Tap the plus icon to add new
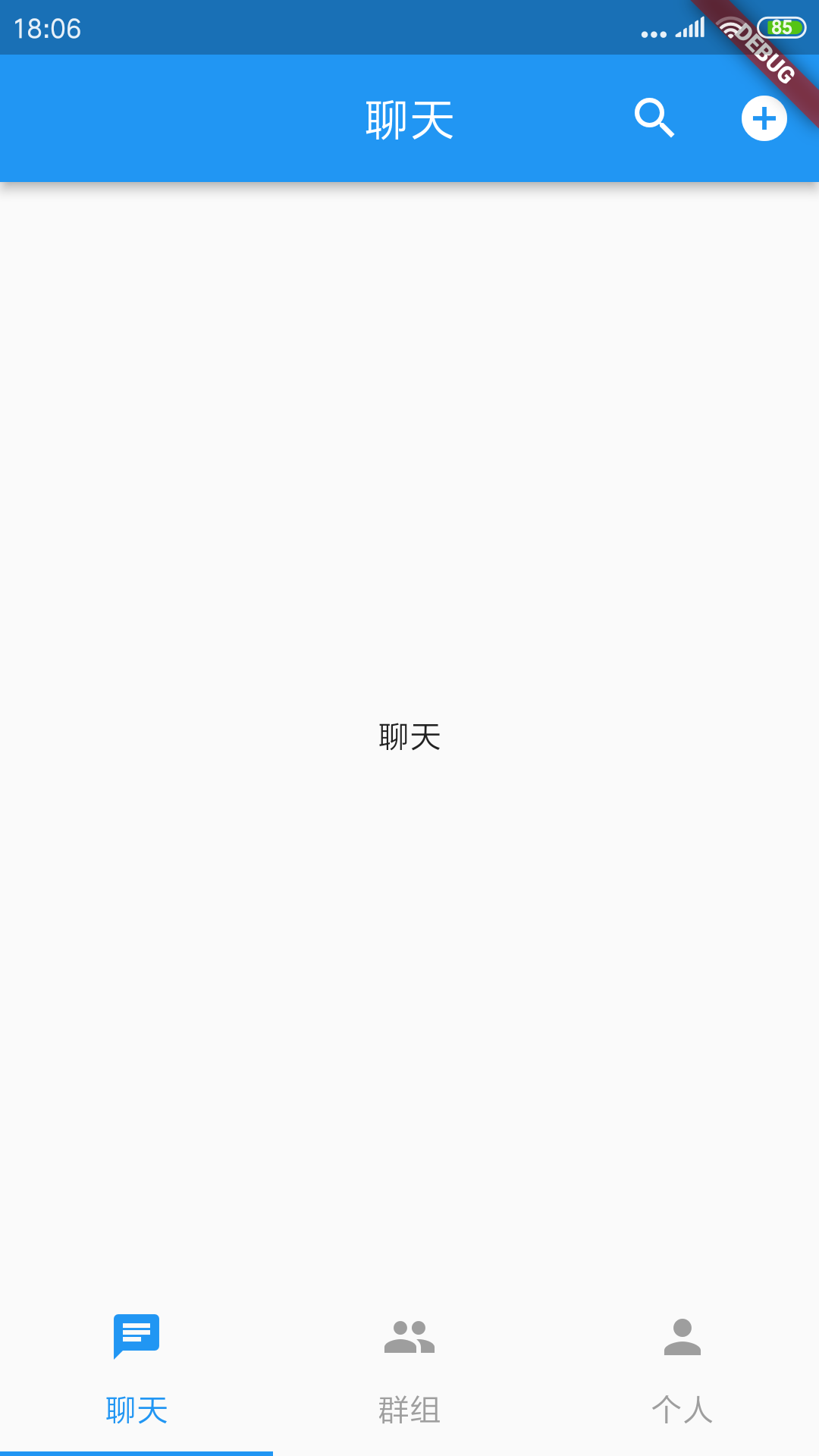This screenshot has width=819, height=1456. [764, 118]
